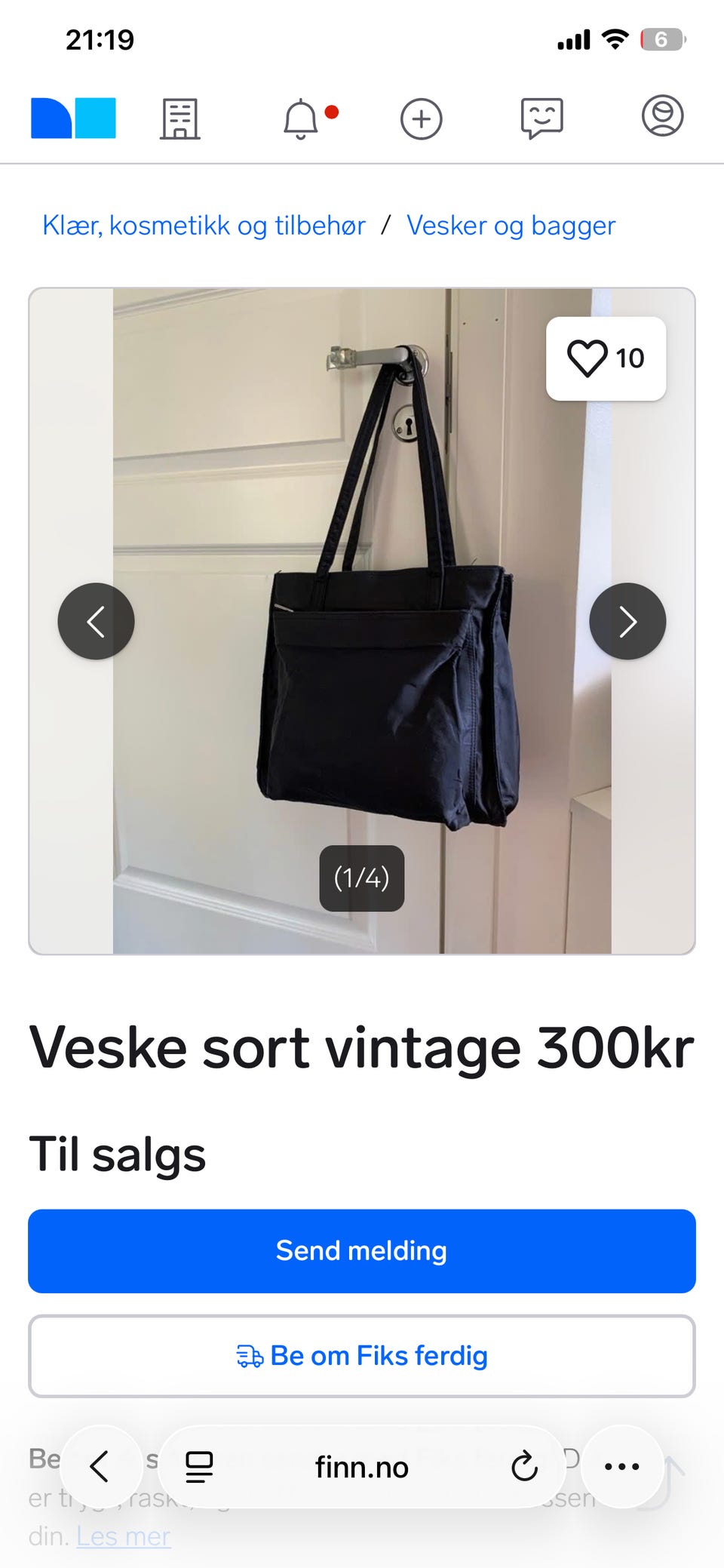Image resolution: width=724 pixels, height=1568 pixels.
Task: Open the Vesker og bagger category
Action: point(511,224)
